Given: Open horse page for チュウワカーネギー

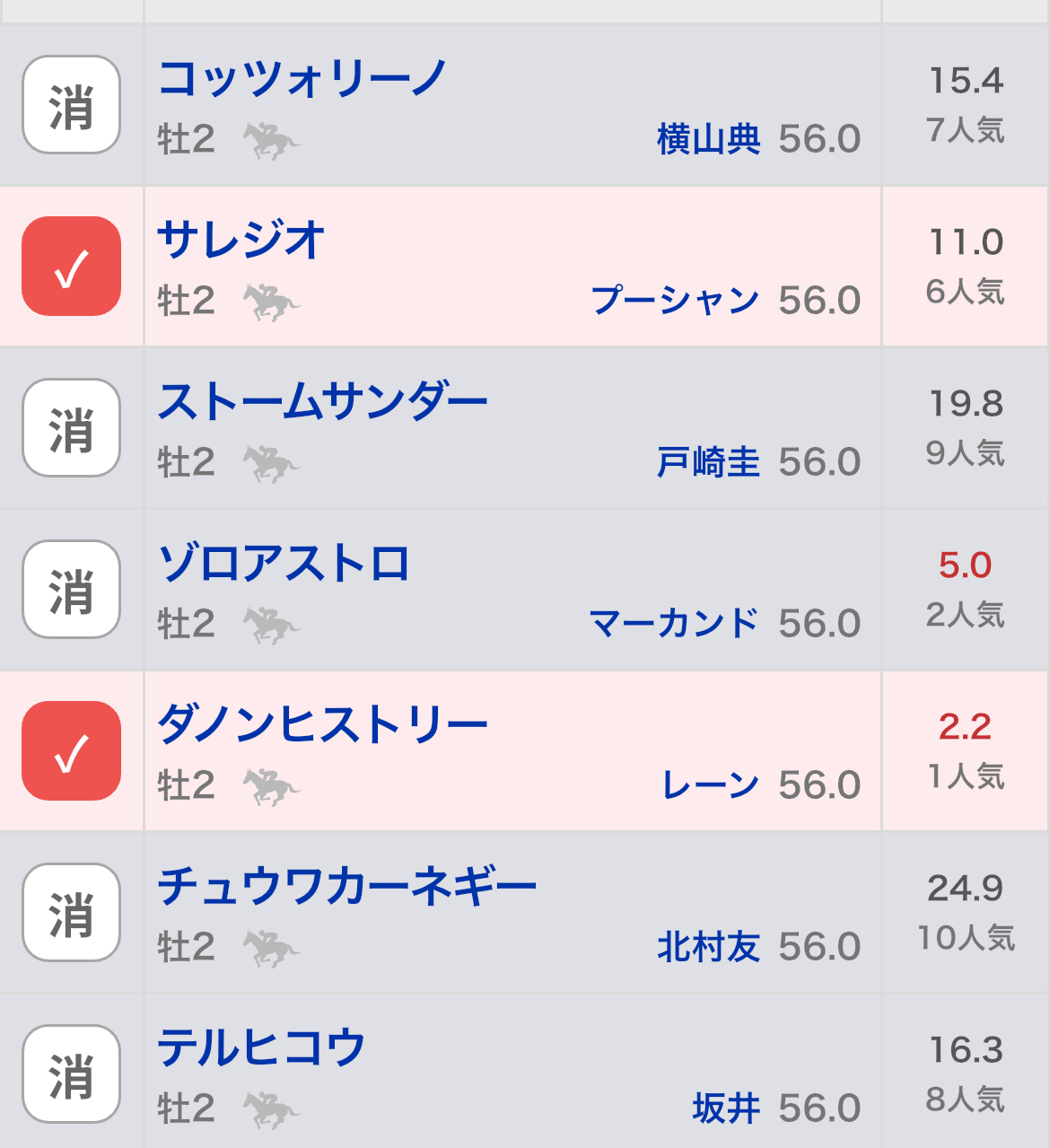Looking at the screenshot, I should click(346, 887).
